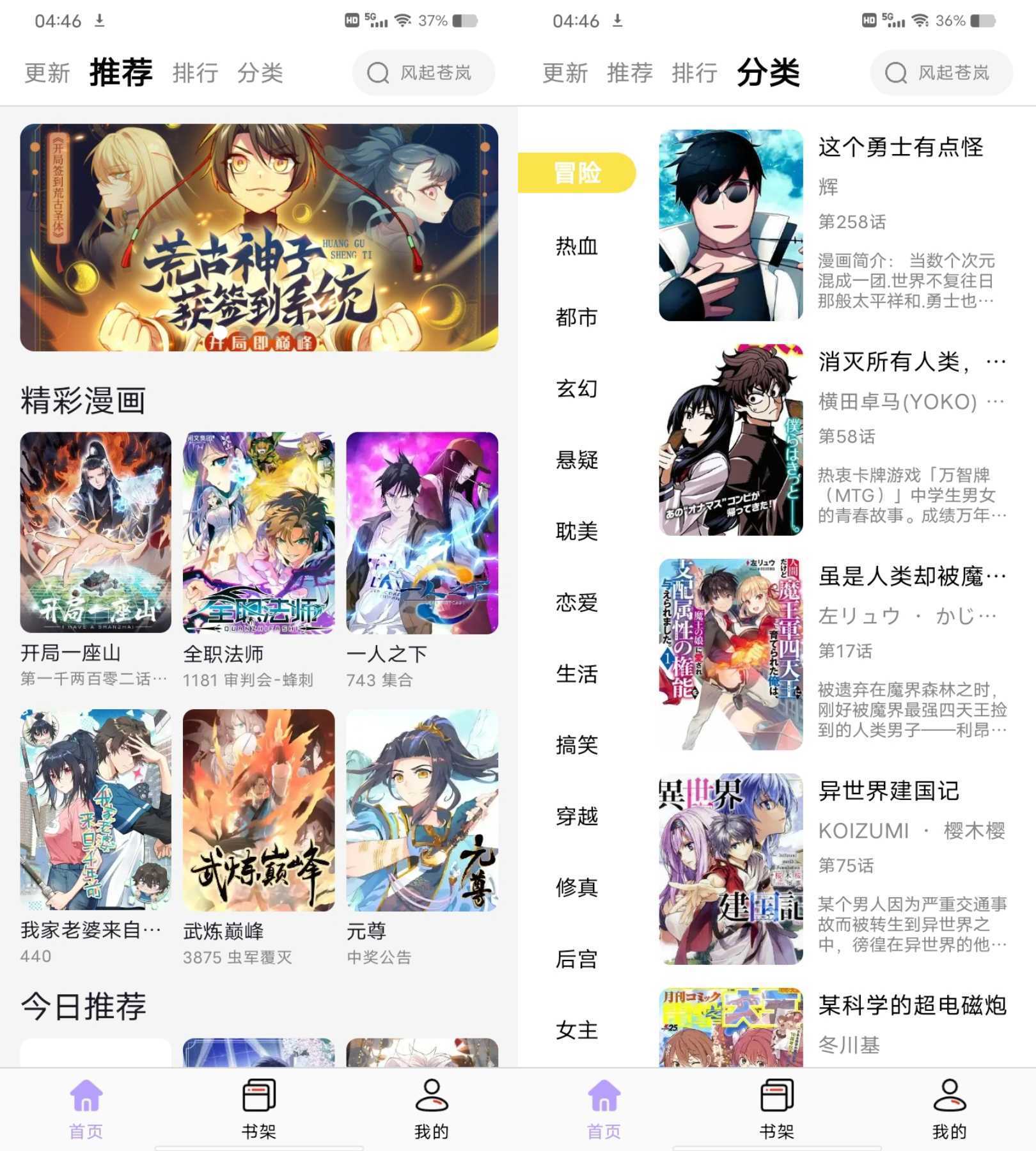Select the 热血 category

click(x=576, y=246)
